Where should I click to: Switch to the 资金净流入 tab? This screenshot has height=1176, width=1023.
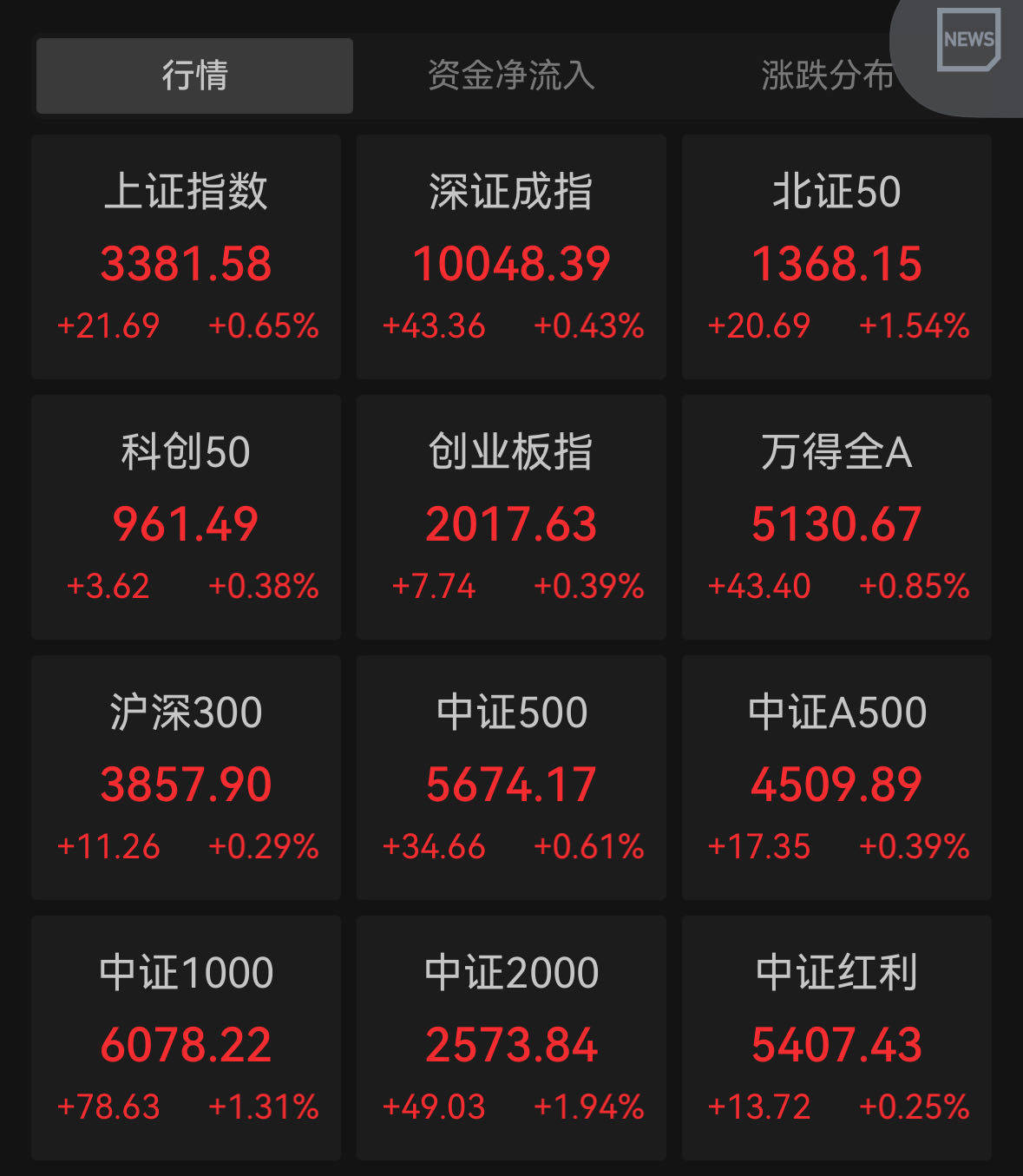point(510,76)
